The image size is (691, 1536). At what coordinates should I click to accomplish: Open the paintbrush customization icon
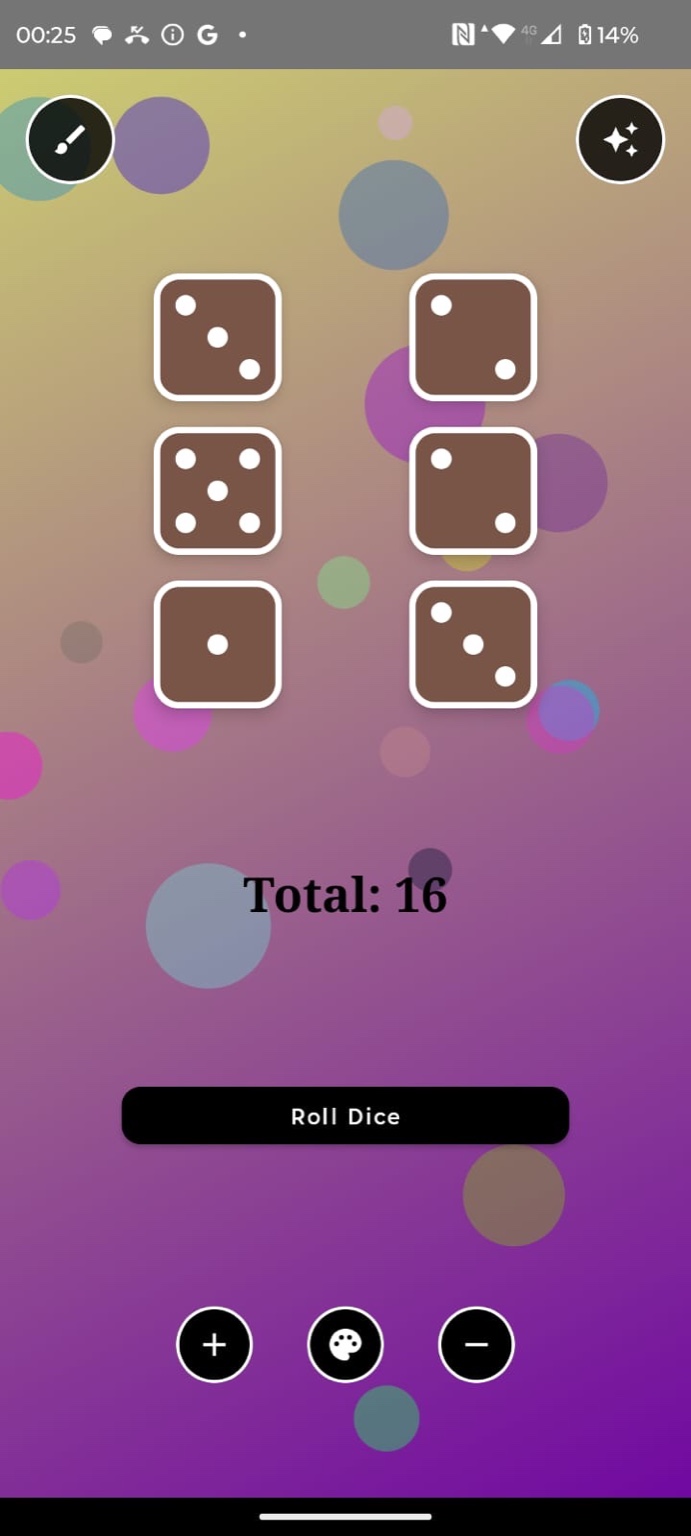click(70, 140)
